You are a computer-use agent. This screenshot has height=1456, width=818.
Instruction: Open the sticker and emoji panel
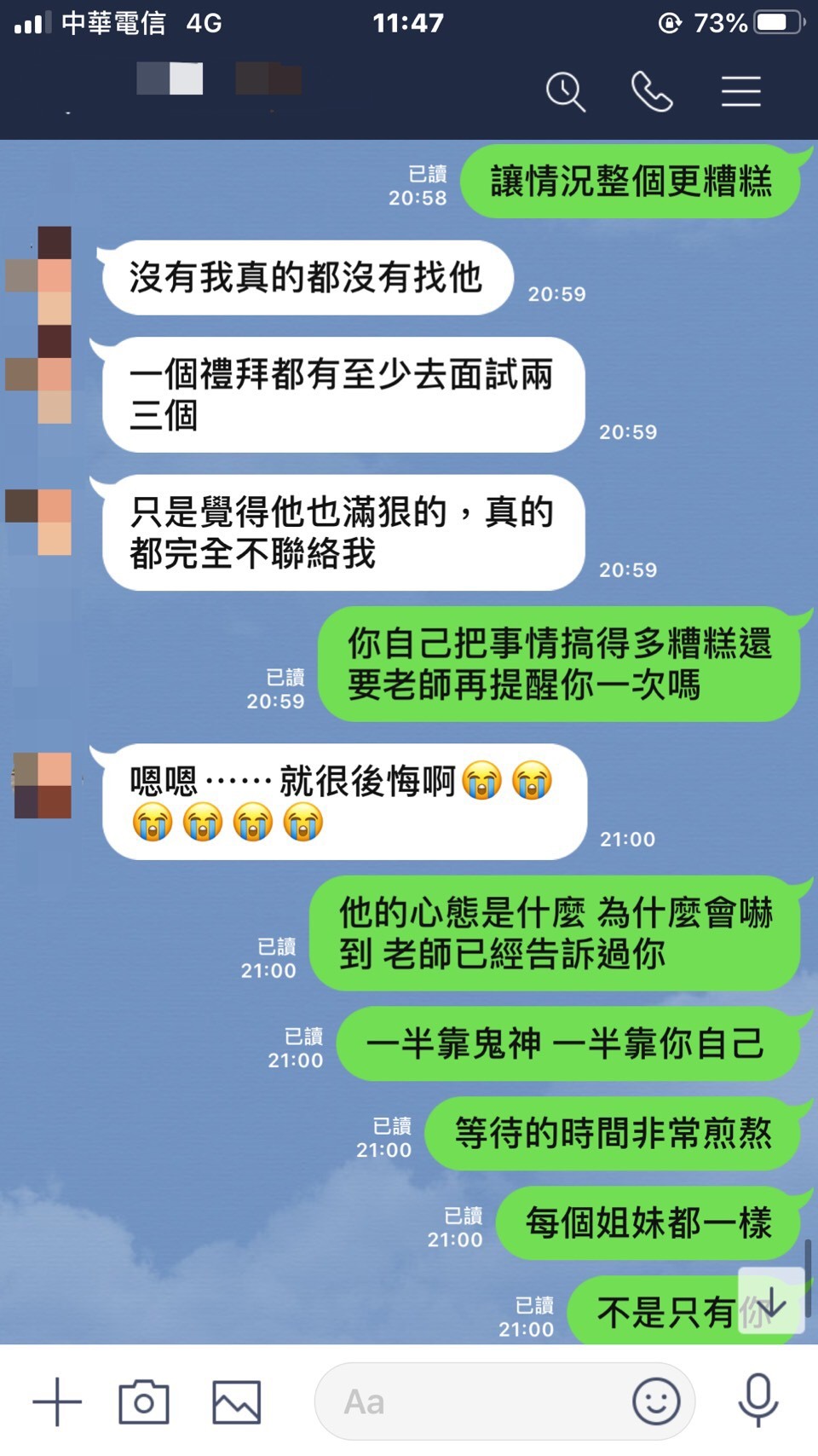coord(656,1401)
